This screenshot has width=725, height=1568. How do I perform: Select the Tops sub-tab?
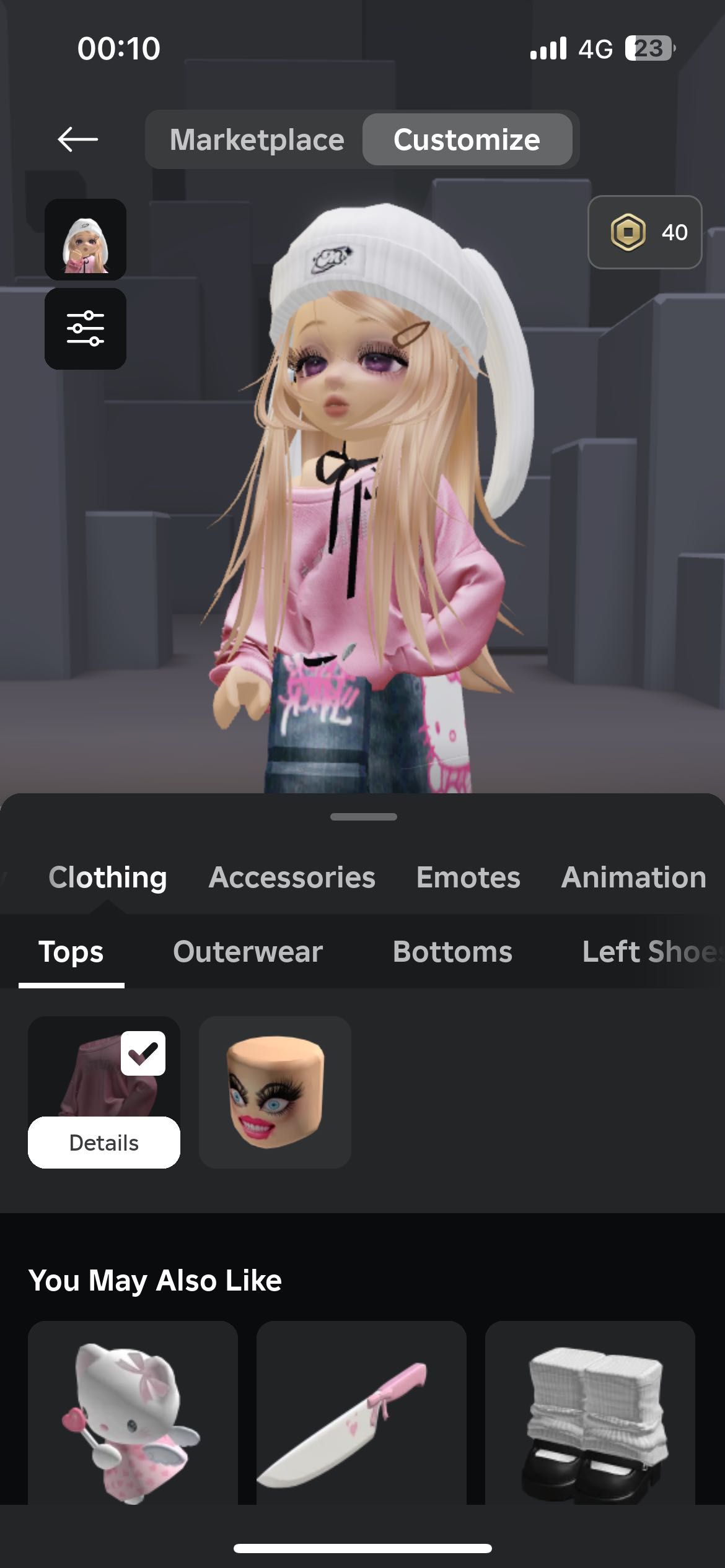tap(71, 952)
